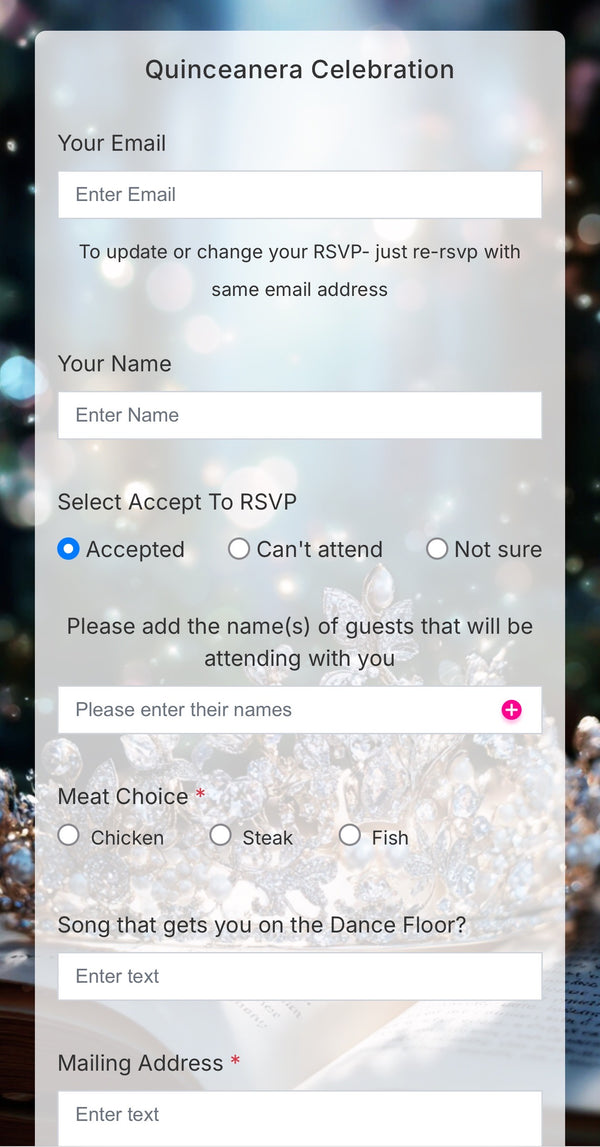Add another guest with the pink plus icon
This screenshot has width=600, height=1147.
tap(511, 710)
